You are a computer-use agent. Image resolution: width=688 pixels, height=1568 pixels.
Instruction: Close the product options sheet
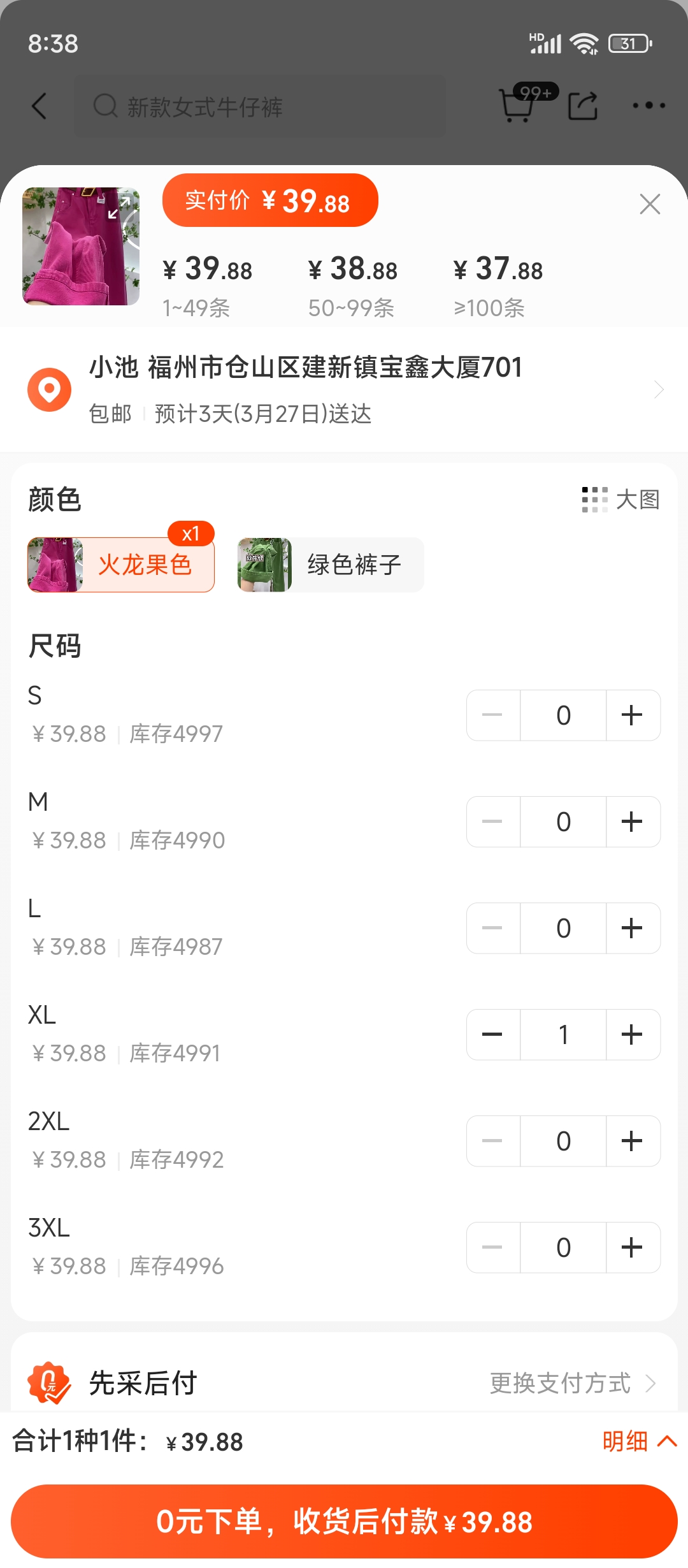pyautogui.click(x=650, y=204)
